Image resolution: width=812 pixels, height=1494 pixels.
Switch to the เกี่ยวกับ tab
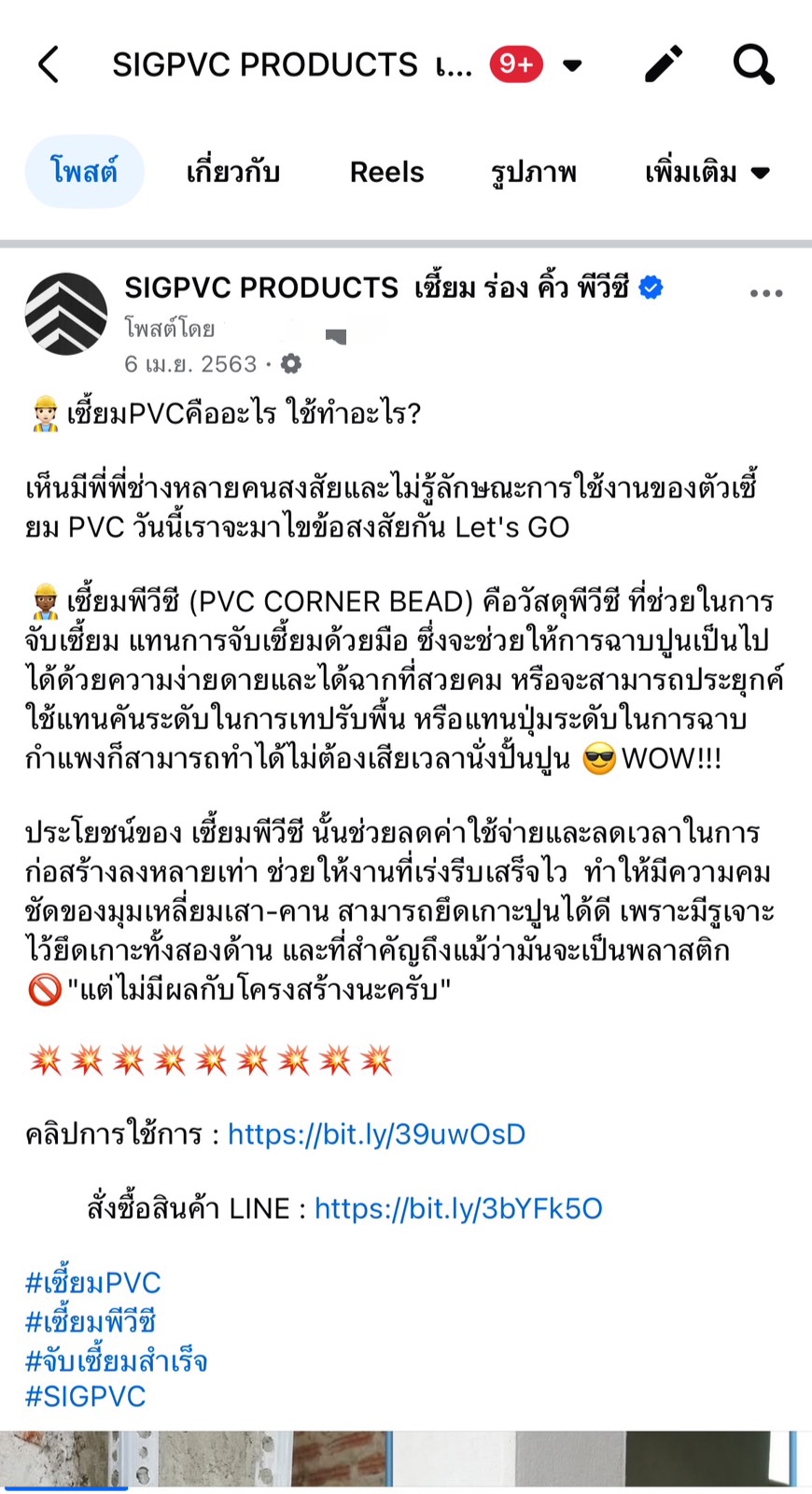point(233,172)
